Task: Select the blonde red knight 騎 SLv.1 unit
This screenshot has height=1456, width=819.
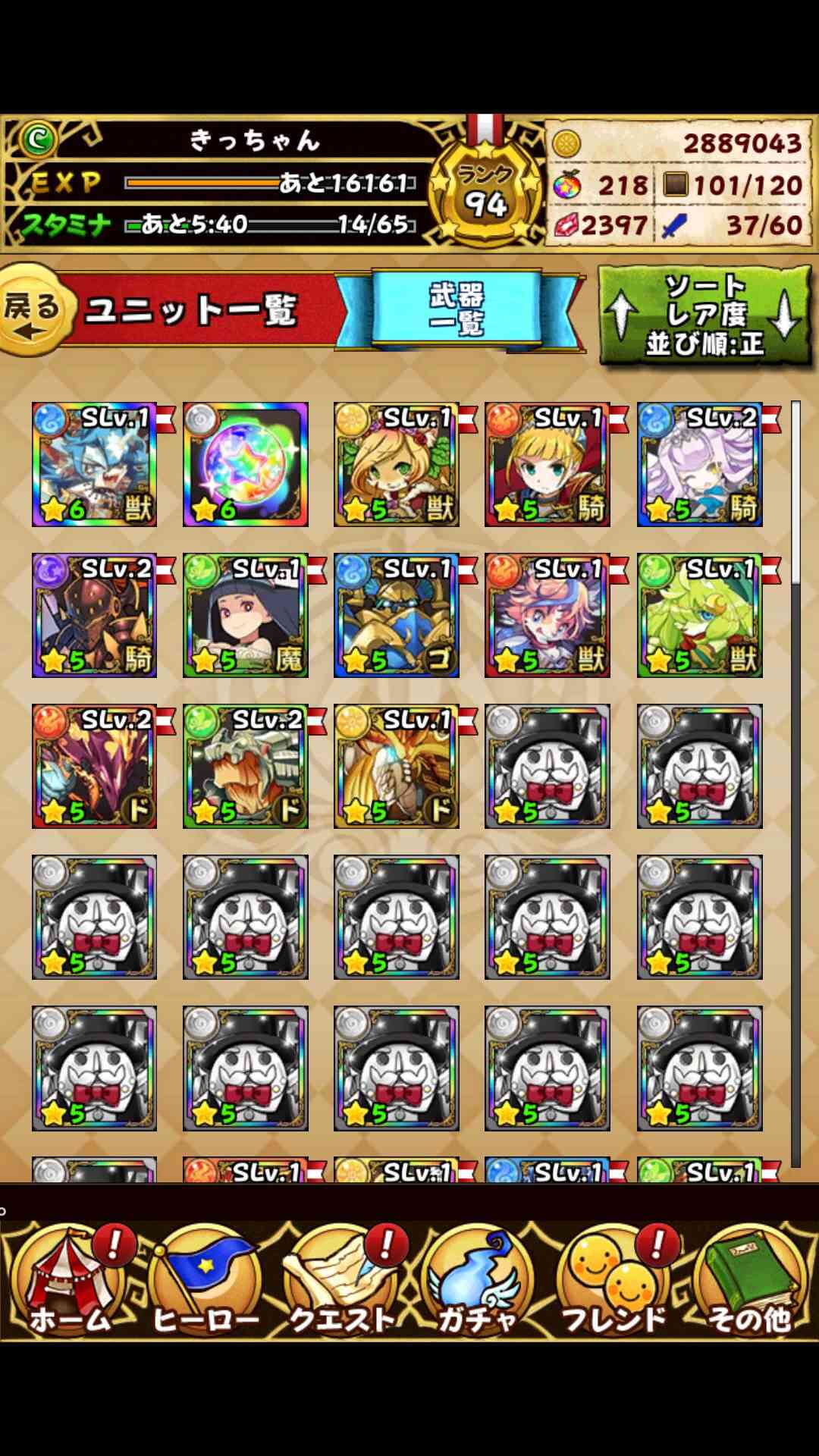Action: 547,464
